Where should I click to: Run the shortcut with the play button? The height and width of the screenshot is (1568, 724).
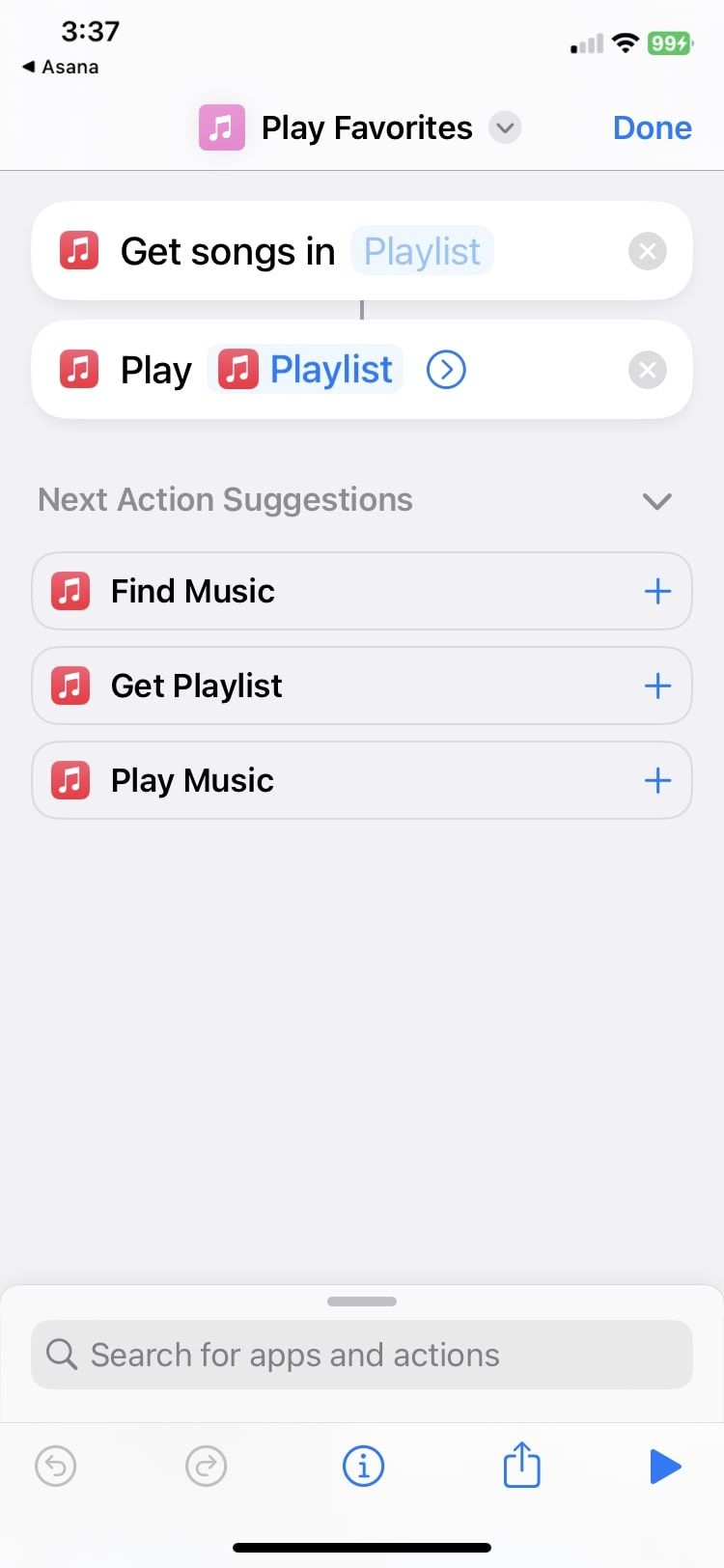(x=665, y=1467)
